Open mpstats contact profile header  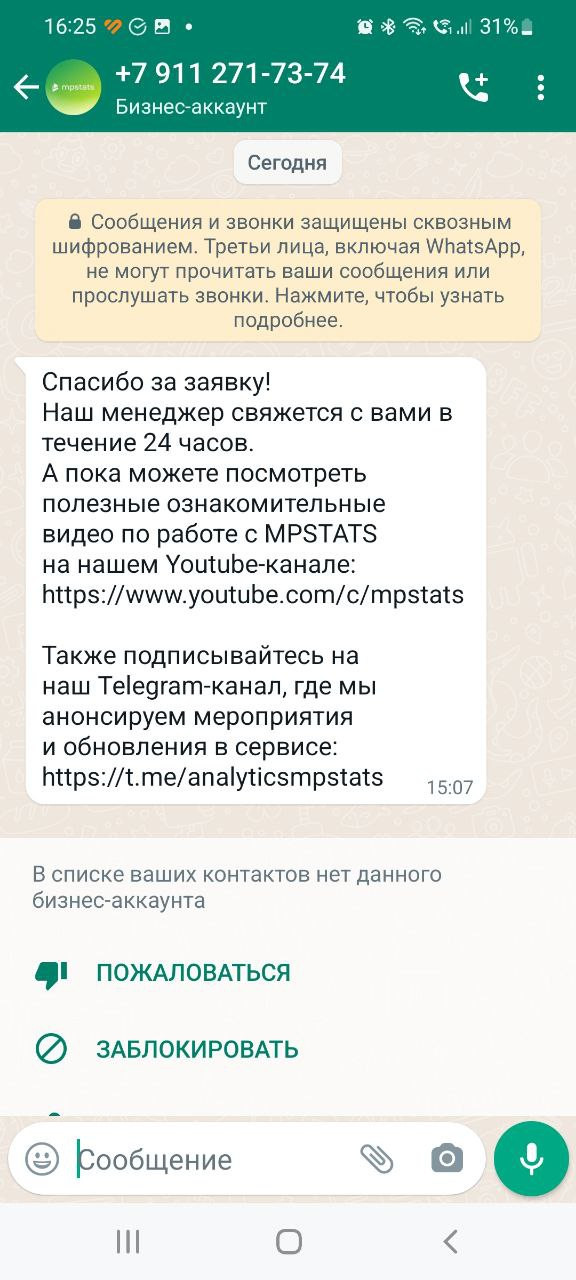230,88
